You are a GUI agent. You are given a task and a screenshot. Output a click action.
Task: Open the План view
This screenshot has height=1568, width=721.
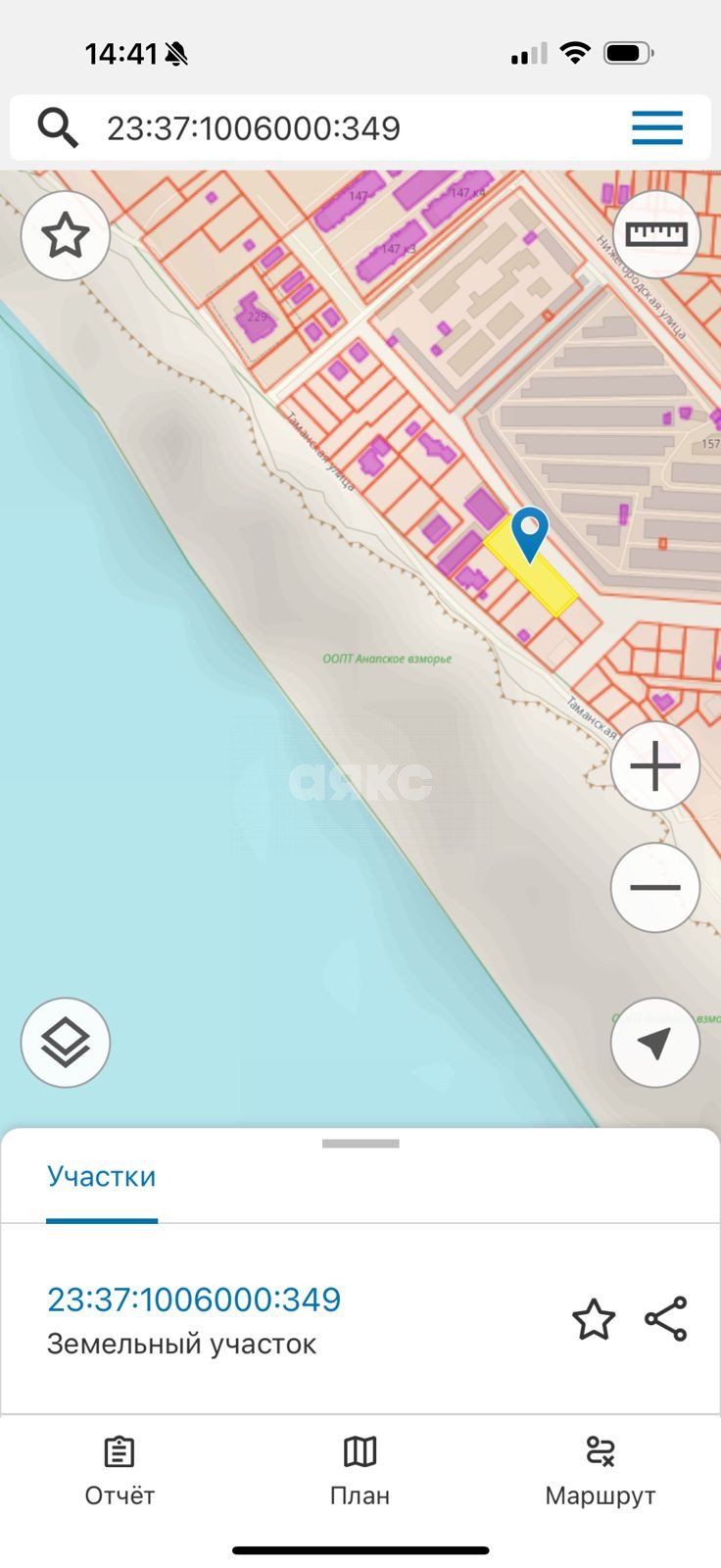pyautogui.click(x=360, y=1471)
